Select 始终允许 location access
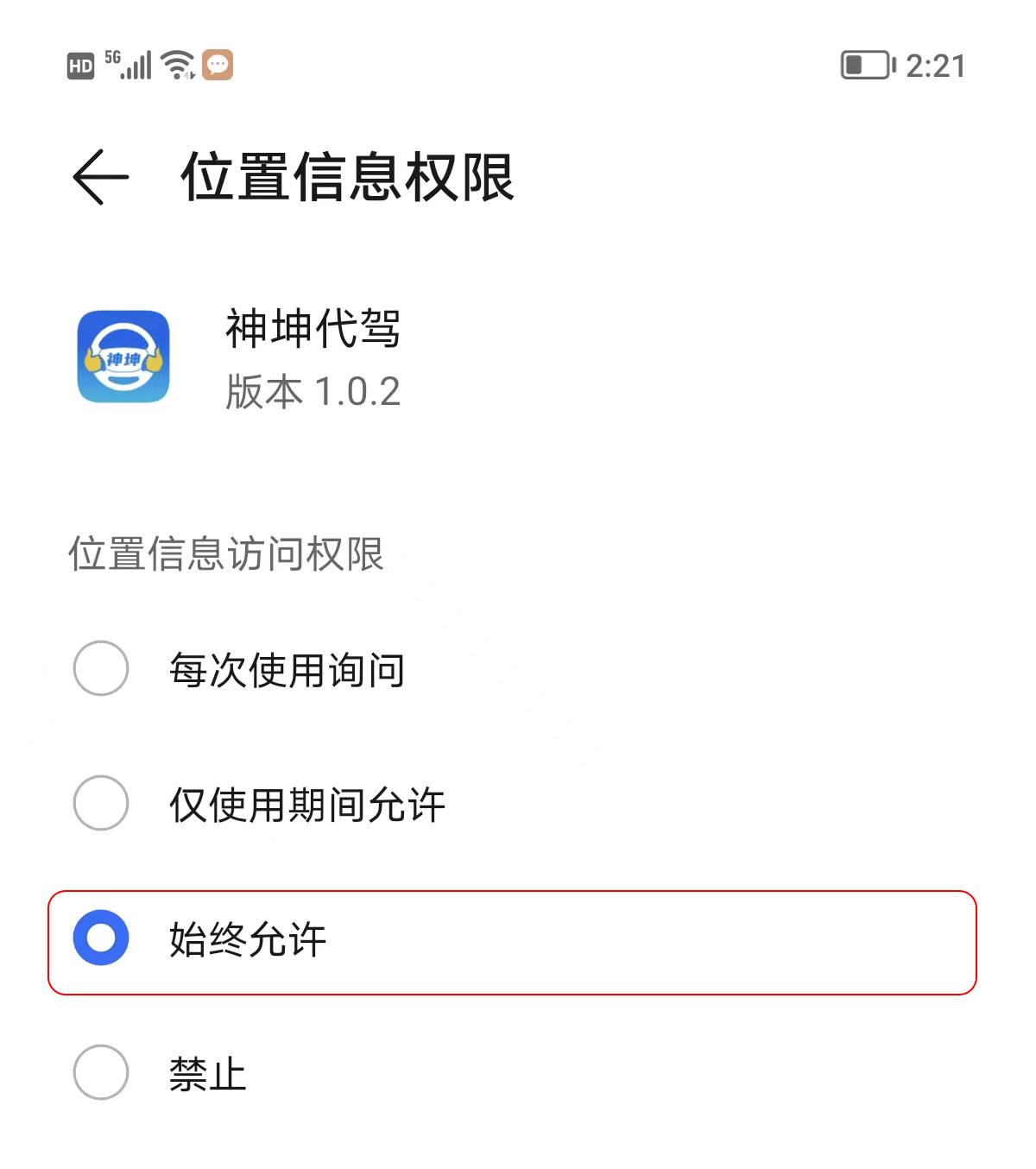 (101, 938)
